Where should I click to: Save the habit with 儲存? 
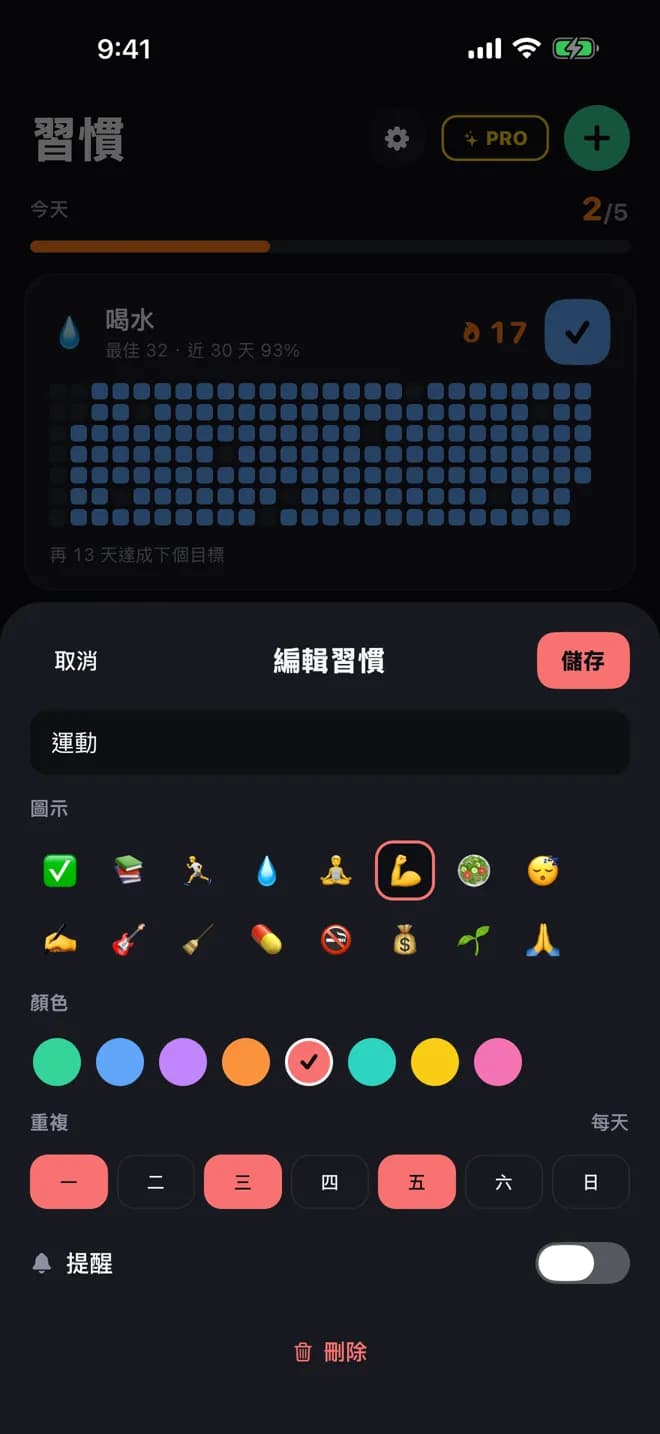[583, 660]
